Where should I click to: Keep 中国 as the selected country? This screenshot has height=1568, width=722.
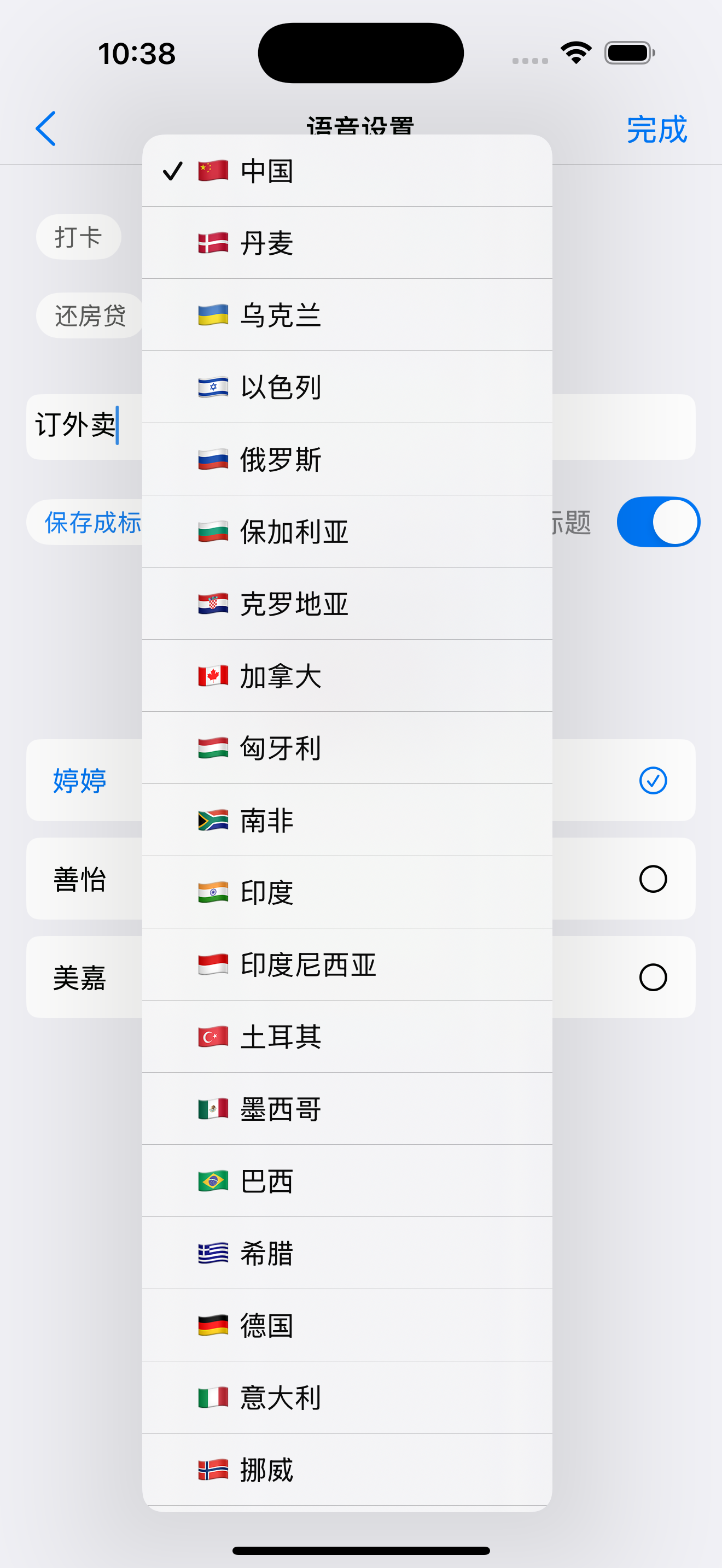347,171
